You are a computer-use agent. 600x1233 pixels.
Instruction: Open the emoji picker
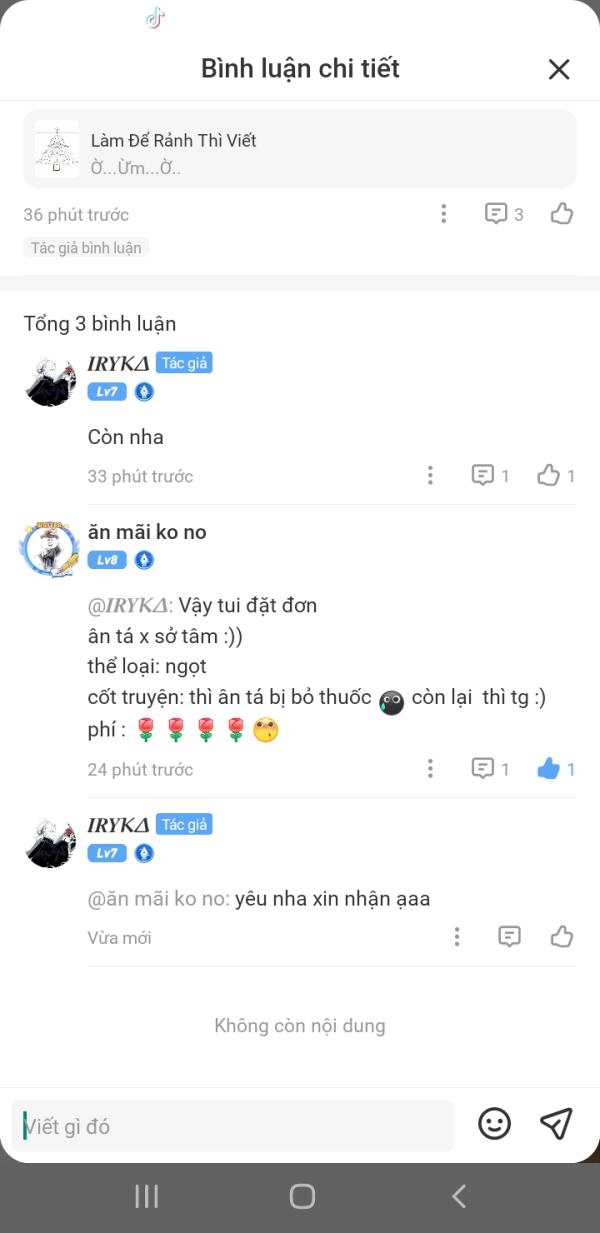tap(494, 1124)
